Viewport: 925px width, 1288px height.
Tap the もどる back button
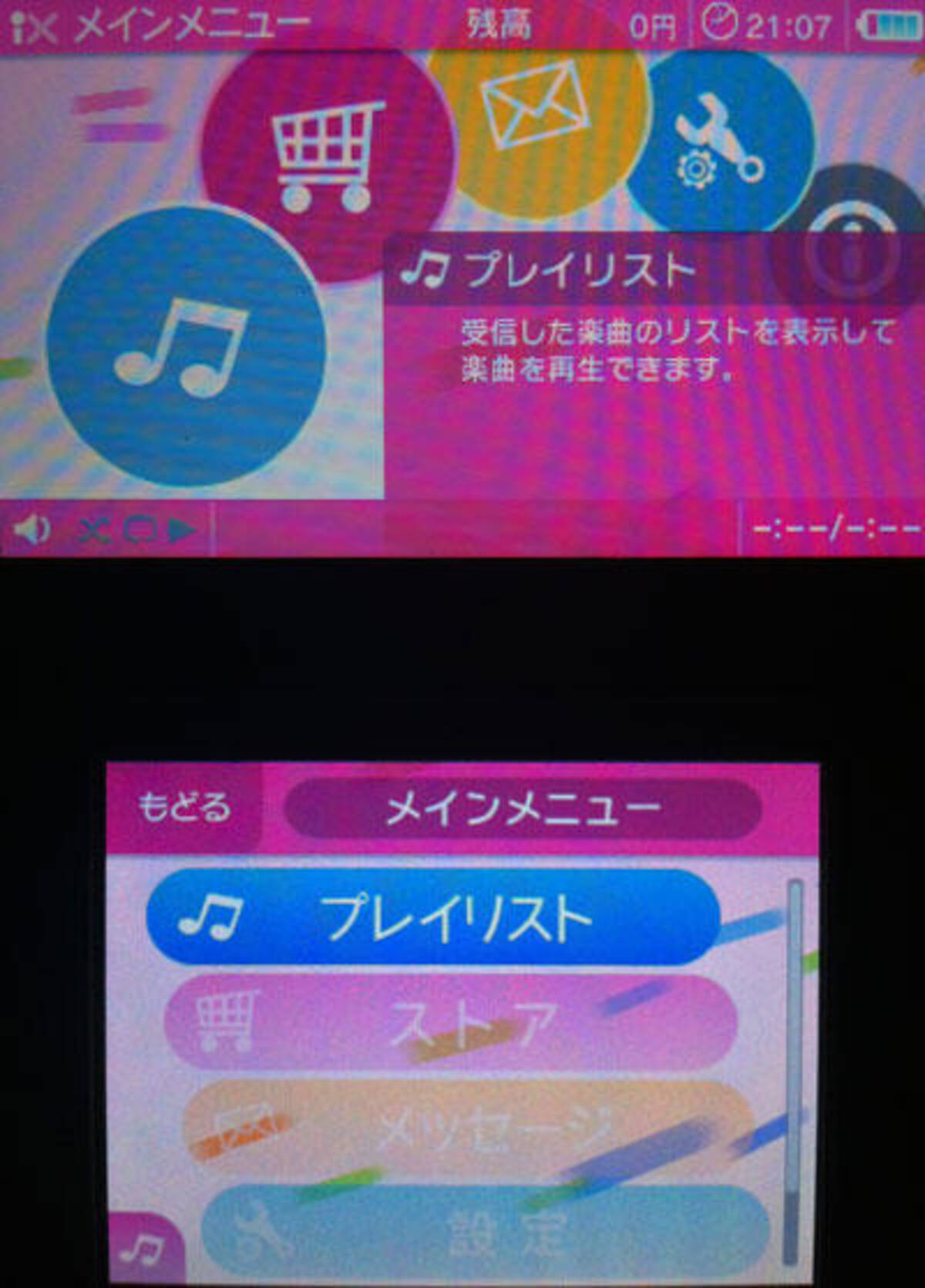183,808
